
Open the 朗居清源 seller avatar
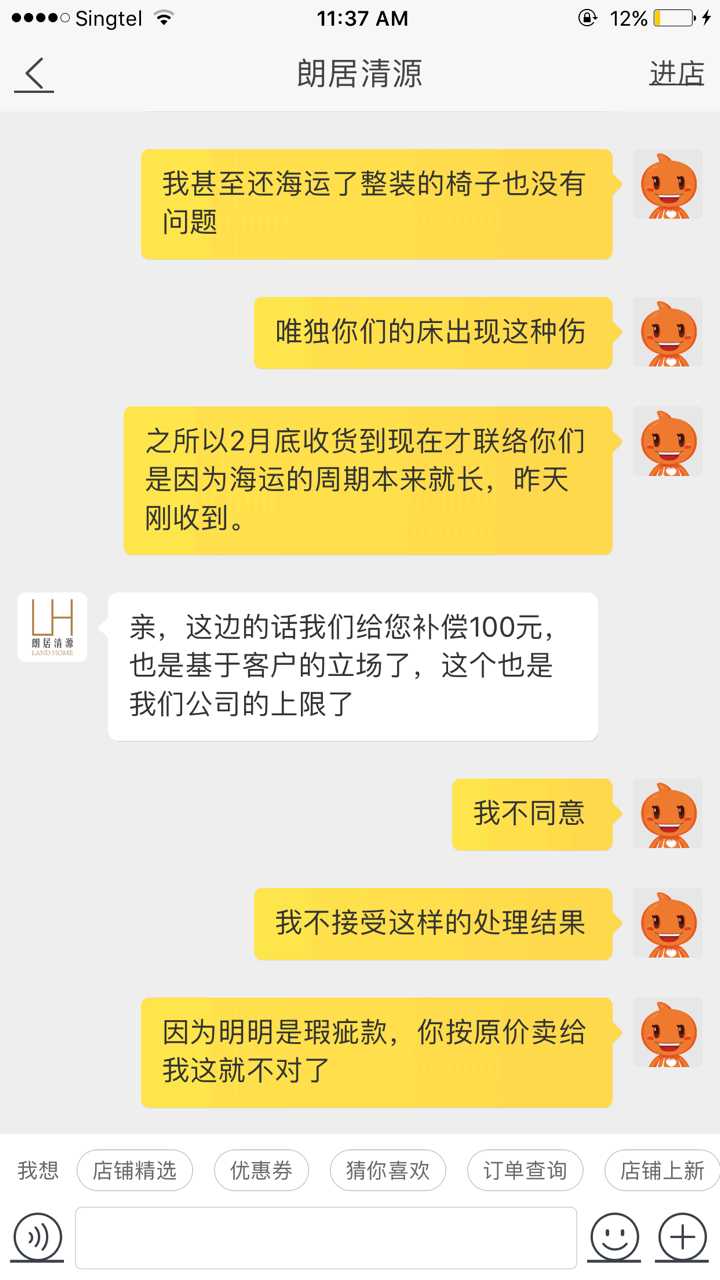52,627
